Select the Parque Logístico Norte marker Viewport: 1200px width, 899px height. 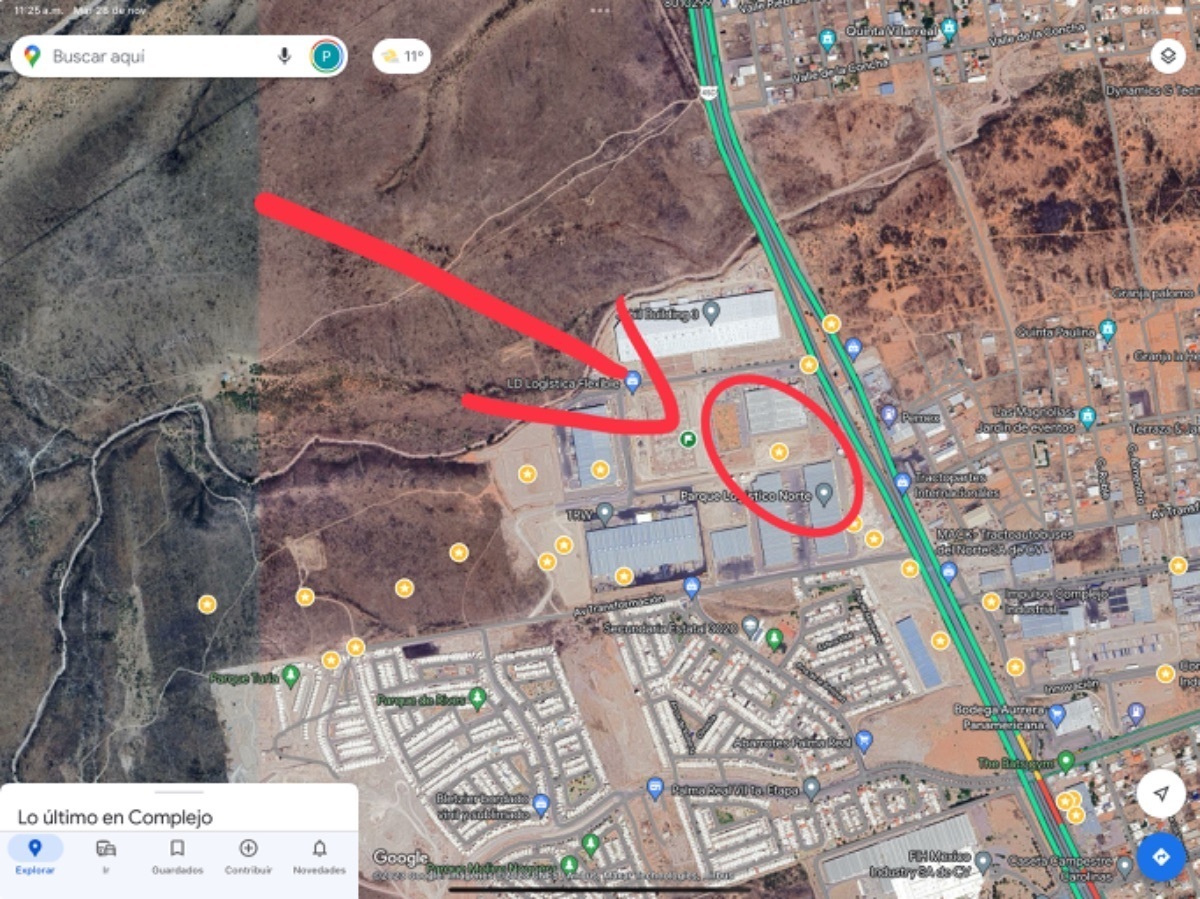(x=824, y=493)
